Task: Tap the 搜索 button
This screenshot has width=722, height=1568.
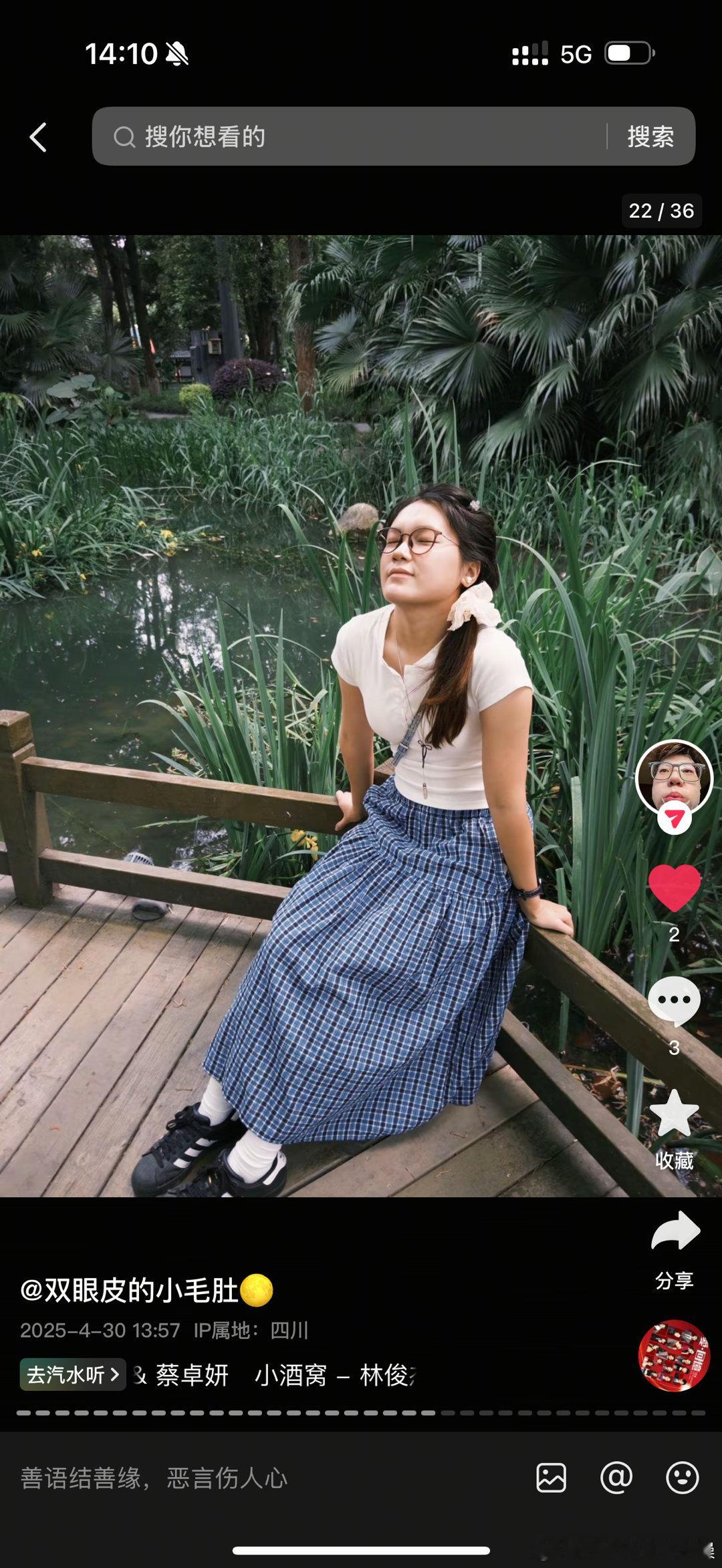Action: [650, 137]
